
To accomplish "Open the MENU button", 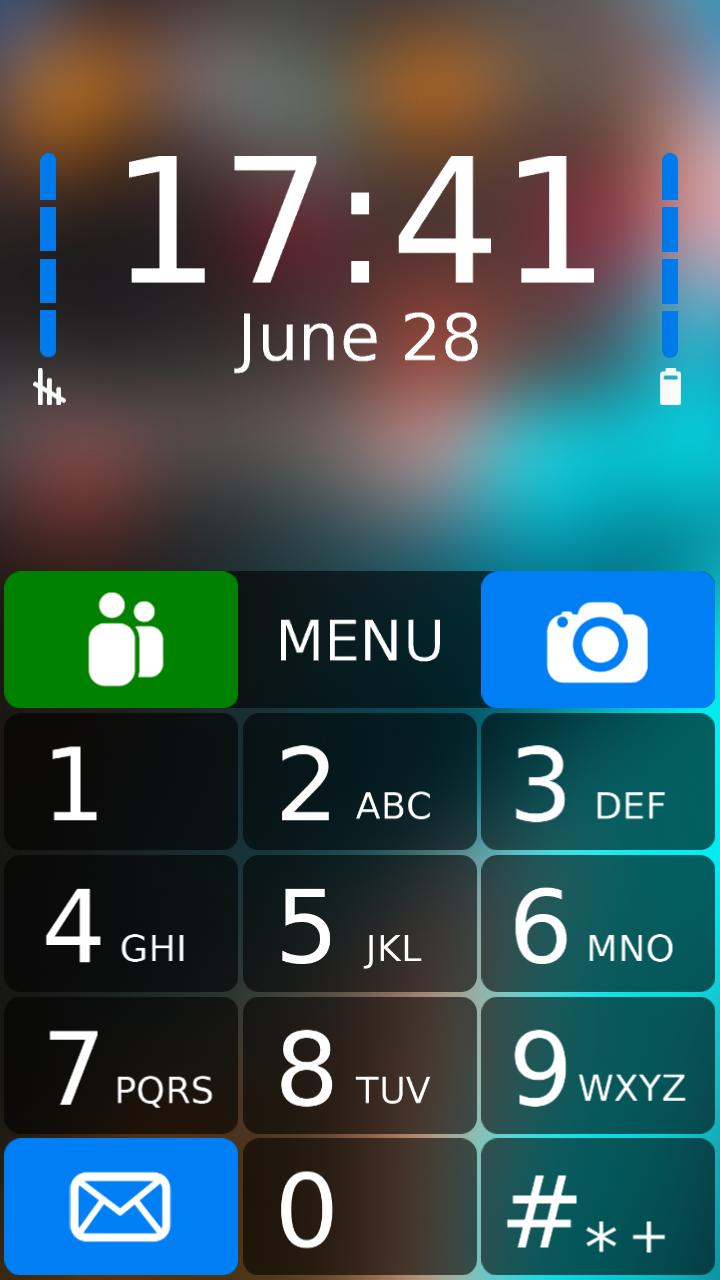I will coord(360,640).
